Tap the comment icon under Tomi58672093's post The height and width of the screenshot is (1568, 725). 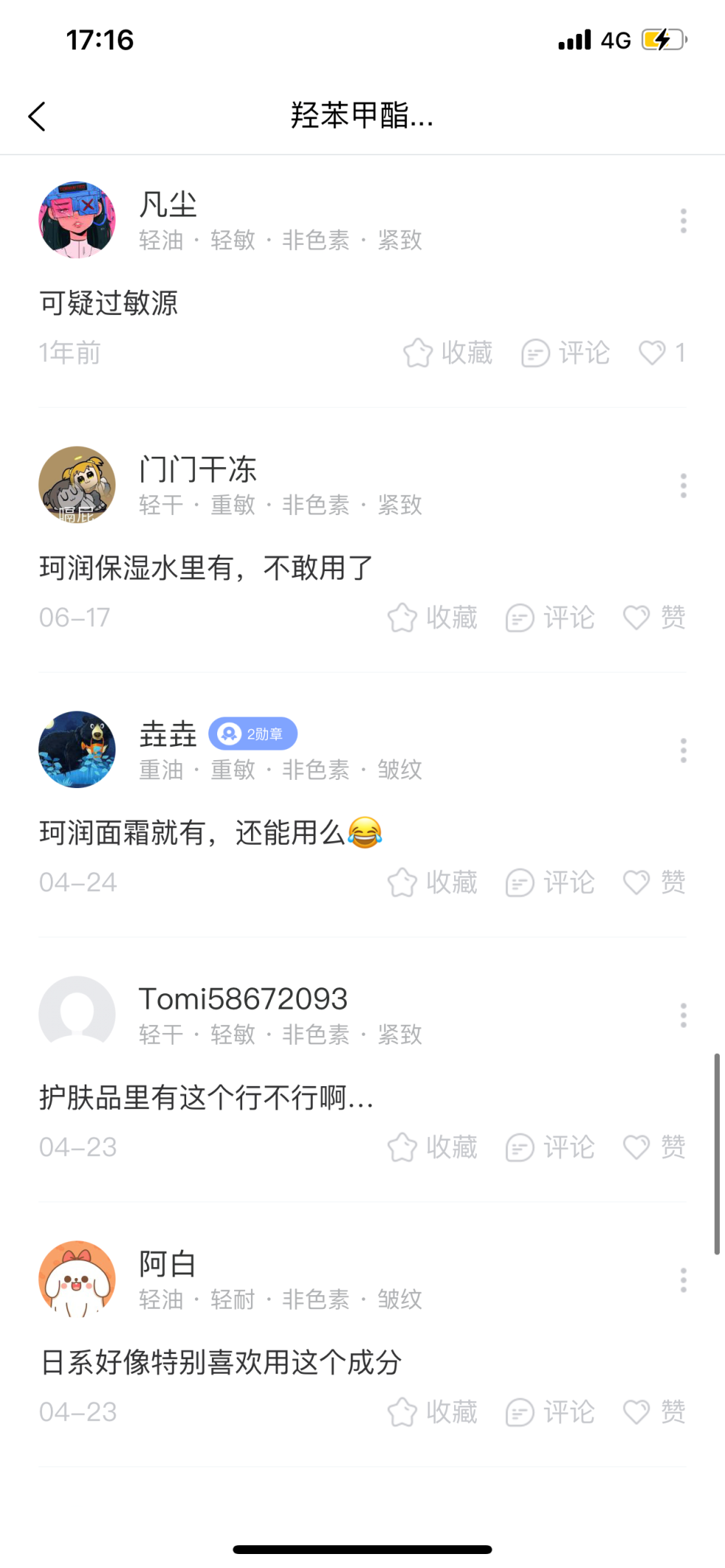tap(520, 1146)
